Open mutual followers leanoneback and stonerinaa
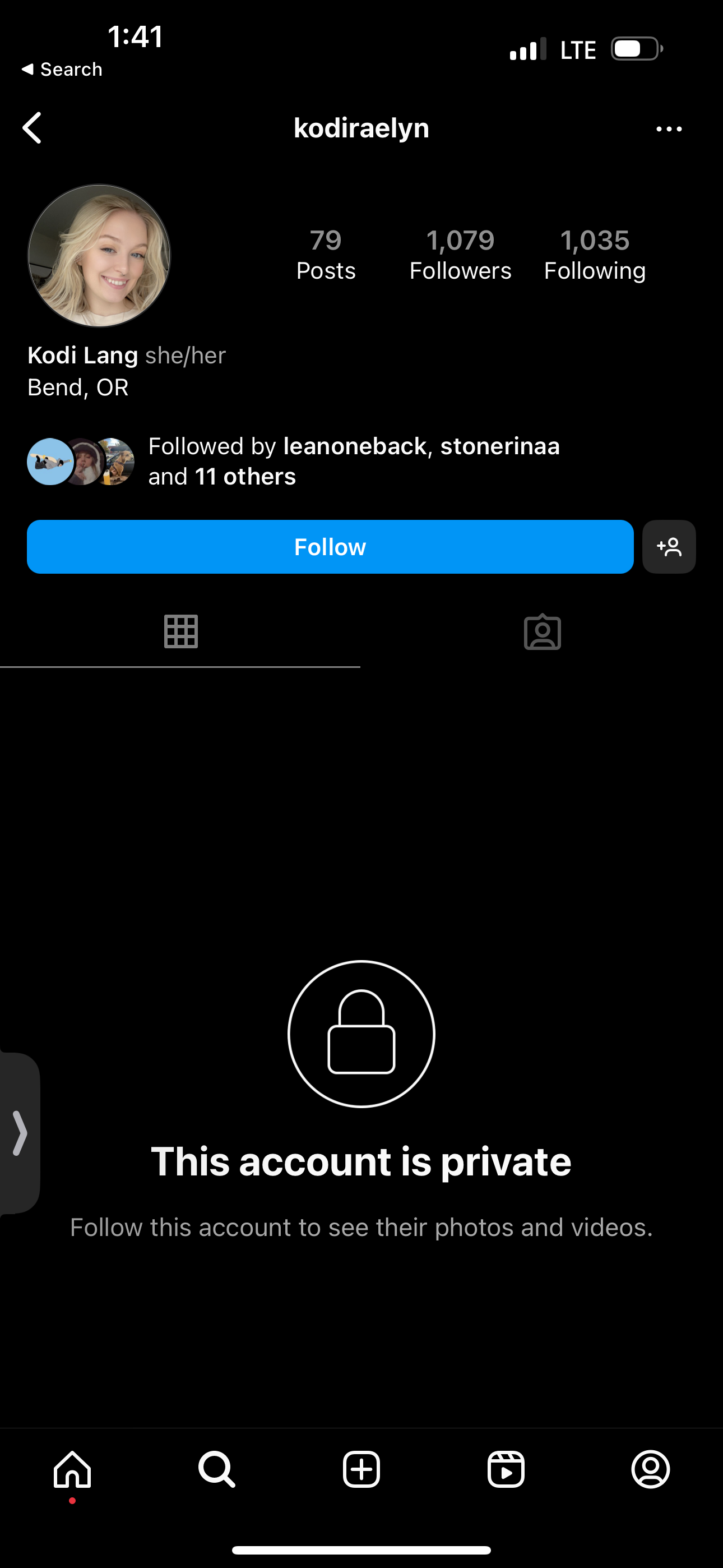Image resolution: width=723 pixels, height=1568 pixels. (x=293, y=462)
